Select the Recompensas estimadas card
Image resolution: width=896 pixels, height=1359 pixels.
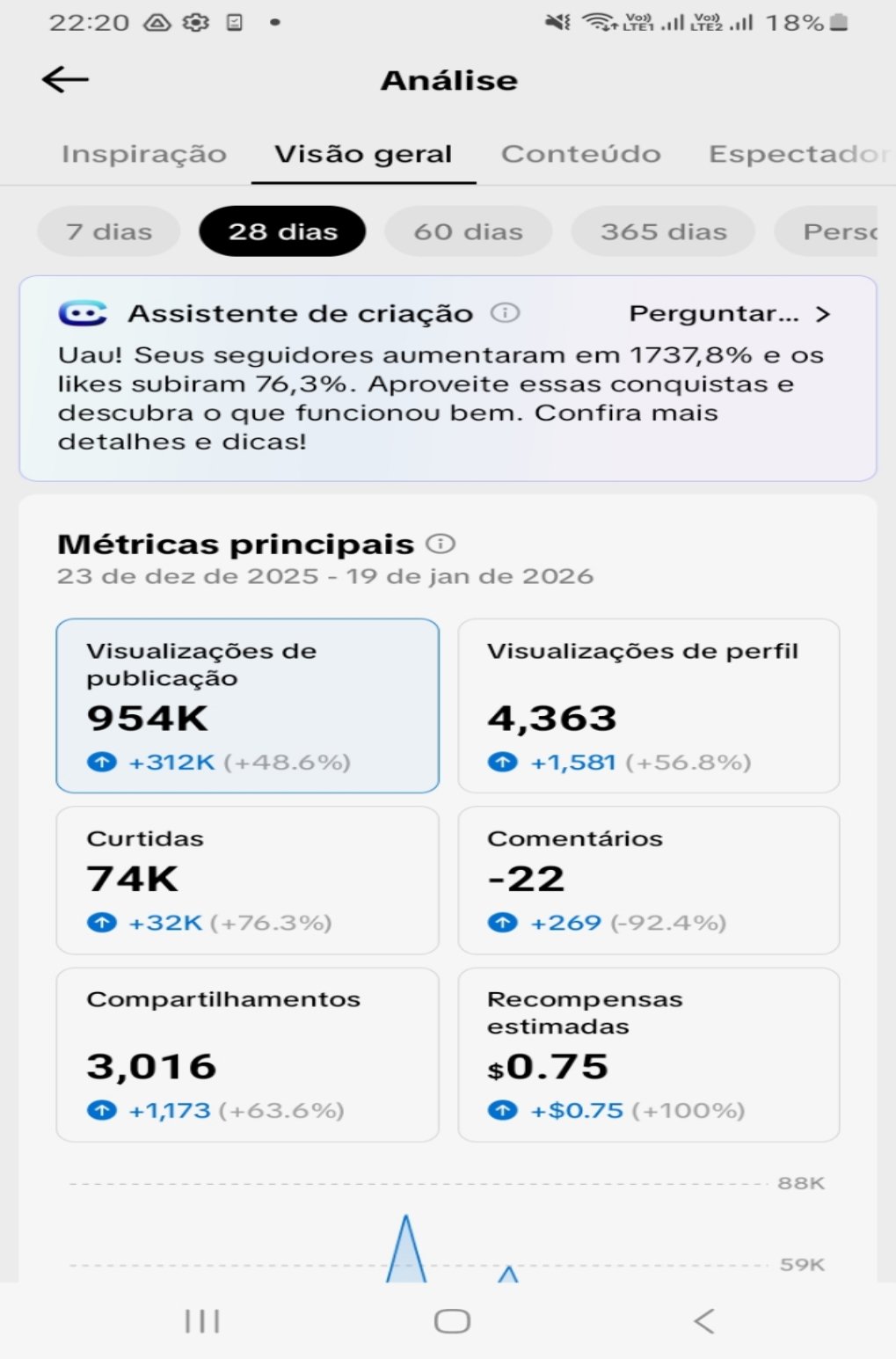(x=648, y=1054)
